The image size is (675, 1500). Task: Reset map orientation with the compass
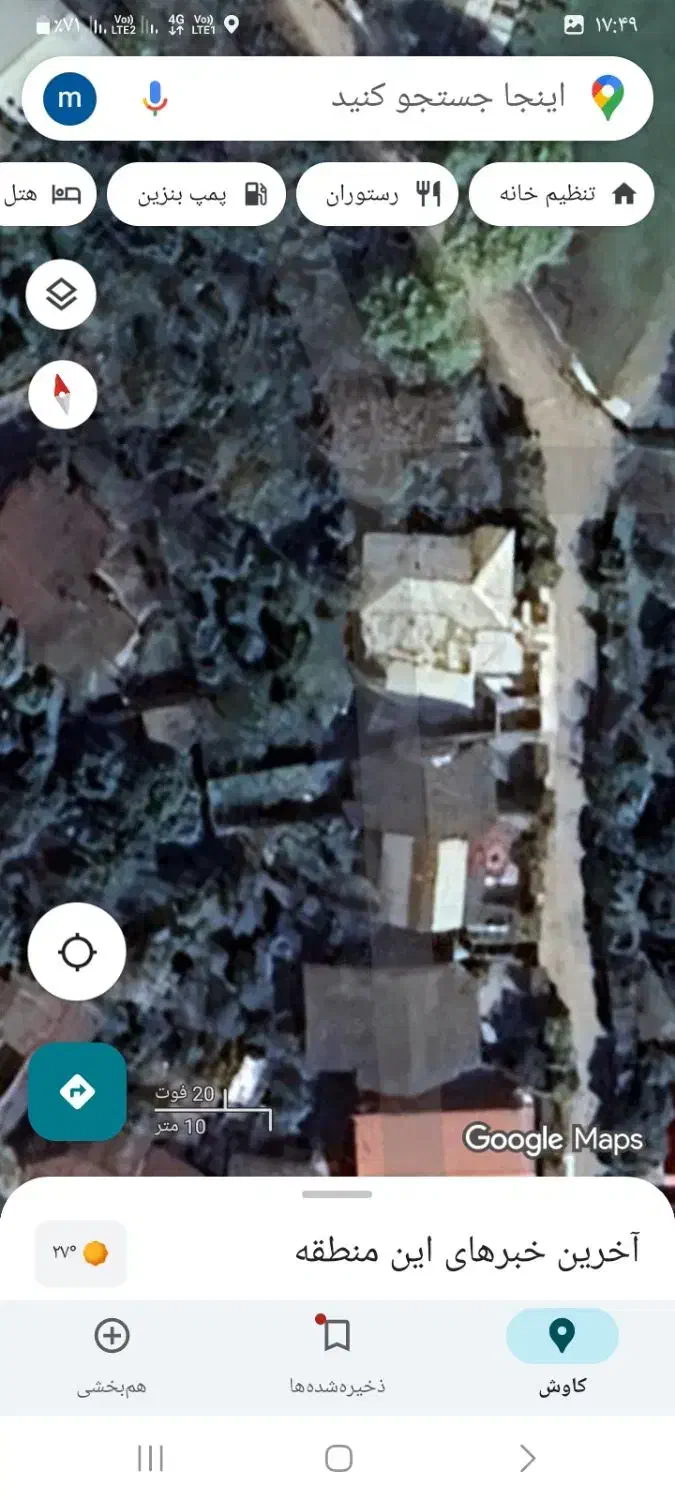point(62,394)
